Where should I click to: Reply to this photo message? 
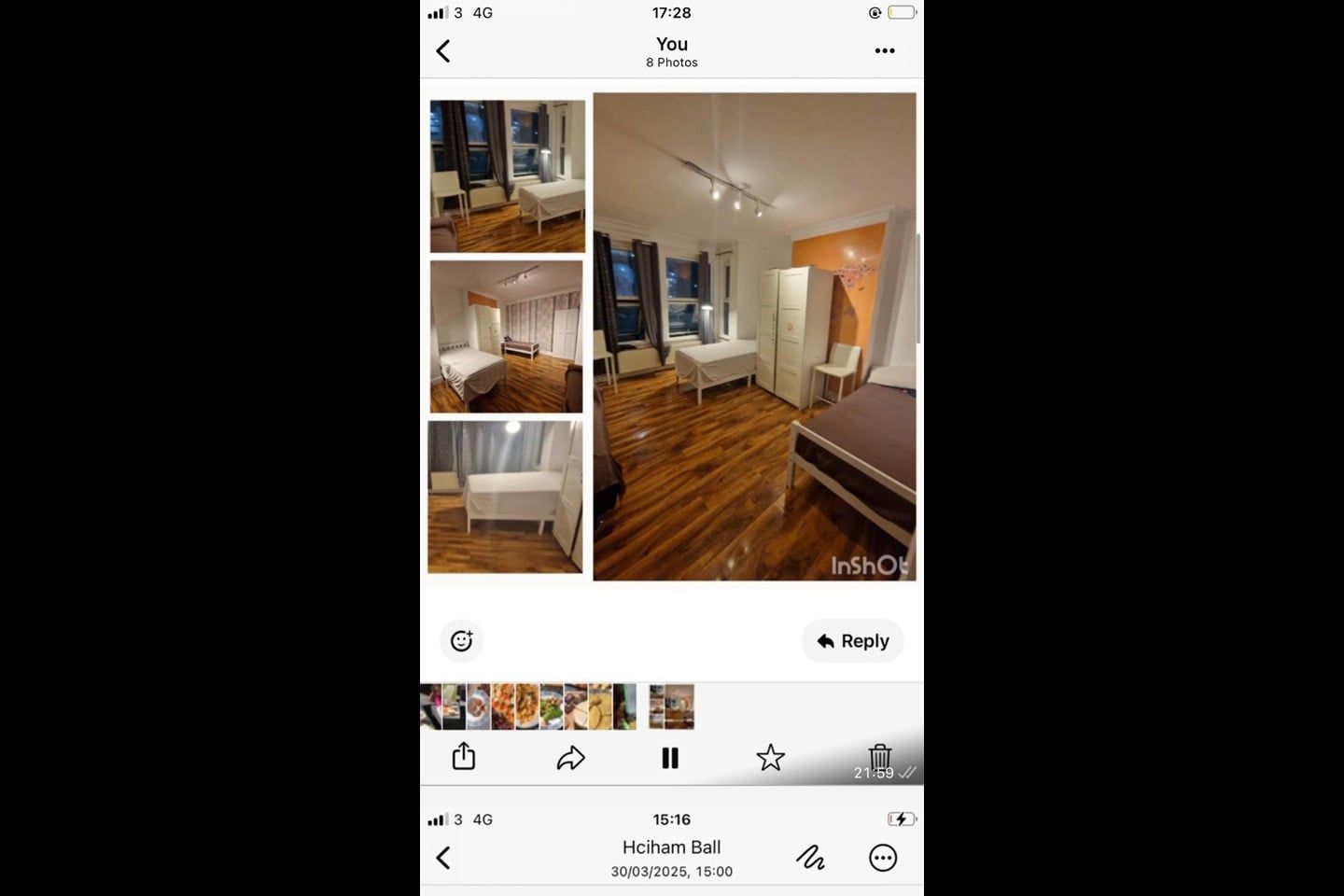click(852, 641)
